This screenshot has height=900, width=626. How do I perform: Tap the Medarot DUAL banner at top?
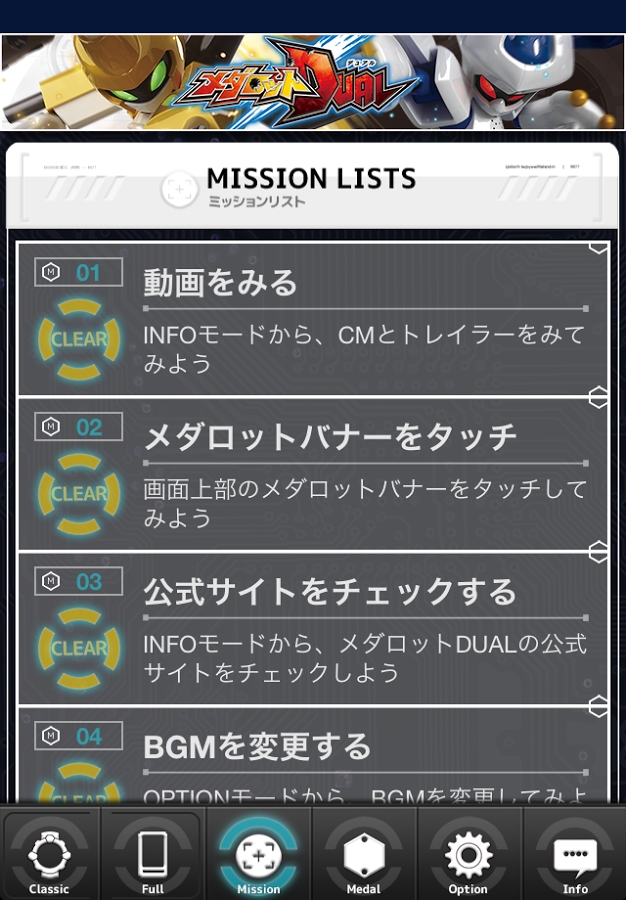click(x=312, y=82)
